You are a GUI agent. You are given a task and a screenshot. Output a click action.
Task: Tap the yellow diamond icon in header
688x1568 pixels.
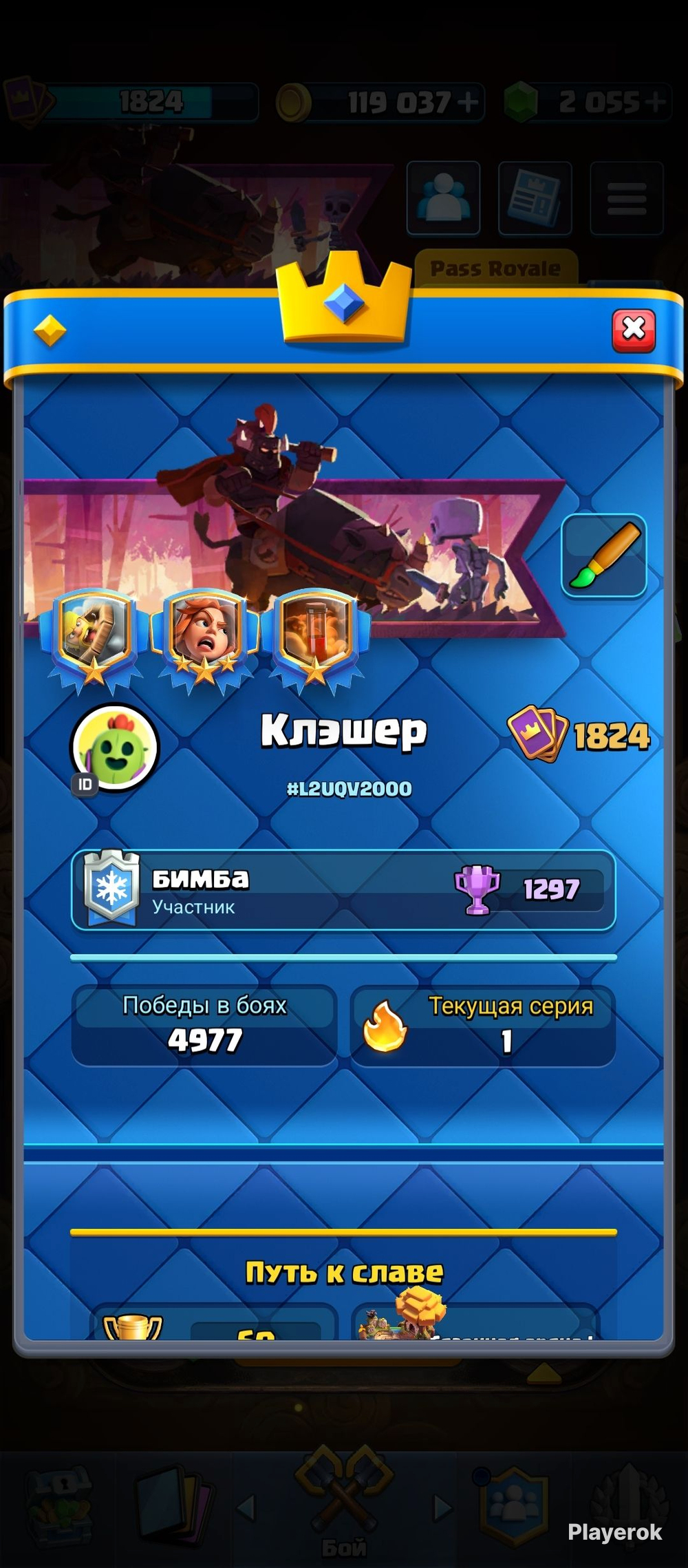point(50,331)
